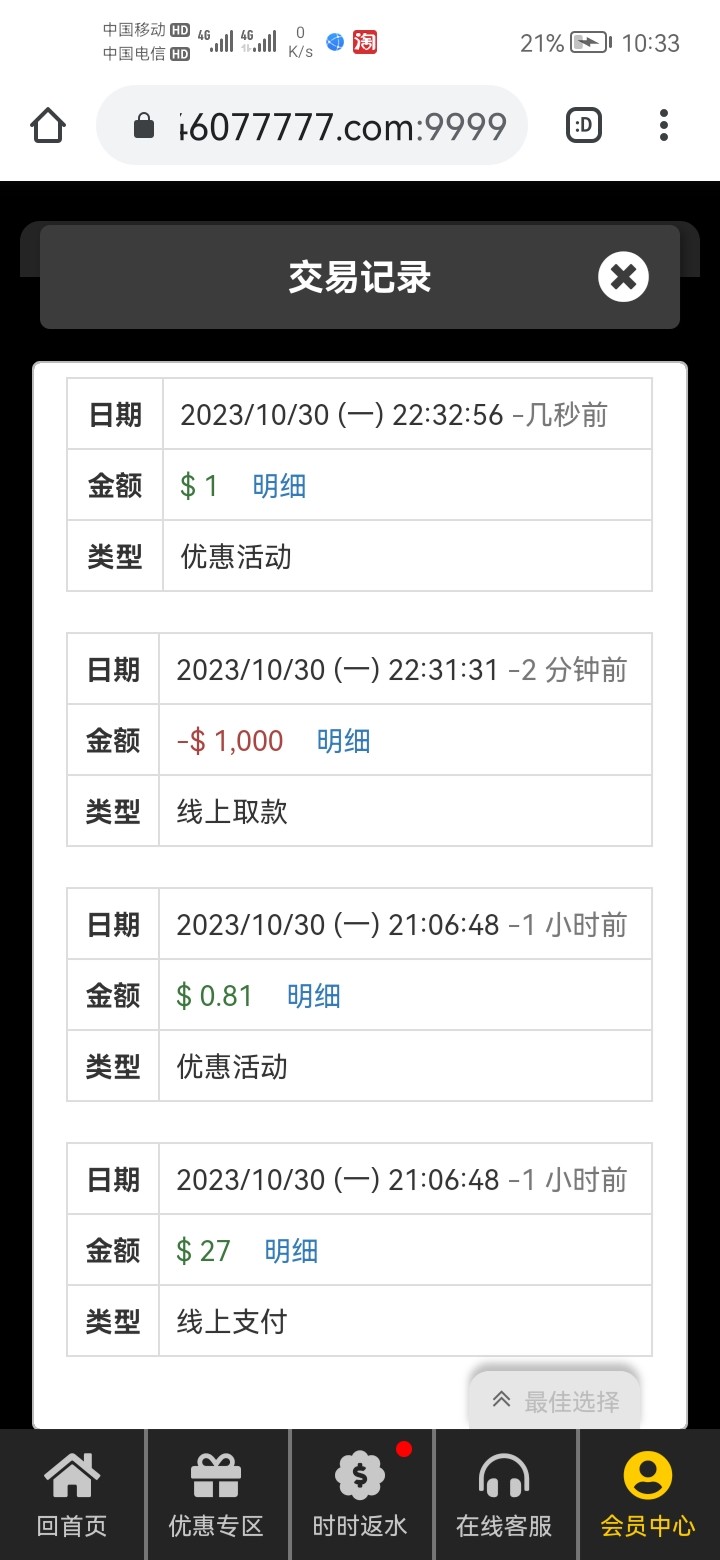720x1560 pixels.
Task: Open the 会员中心 tab
Action: coord(648,1495)
